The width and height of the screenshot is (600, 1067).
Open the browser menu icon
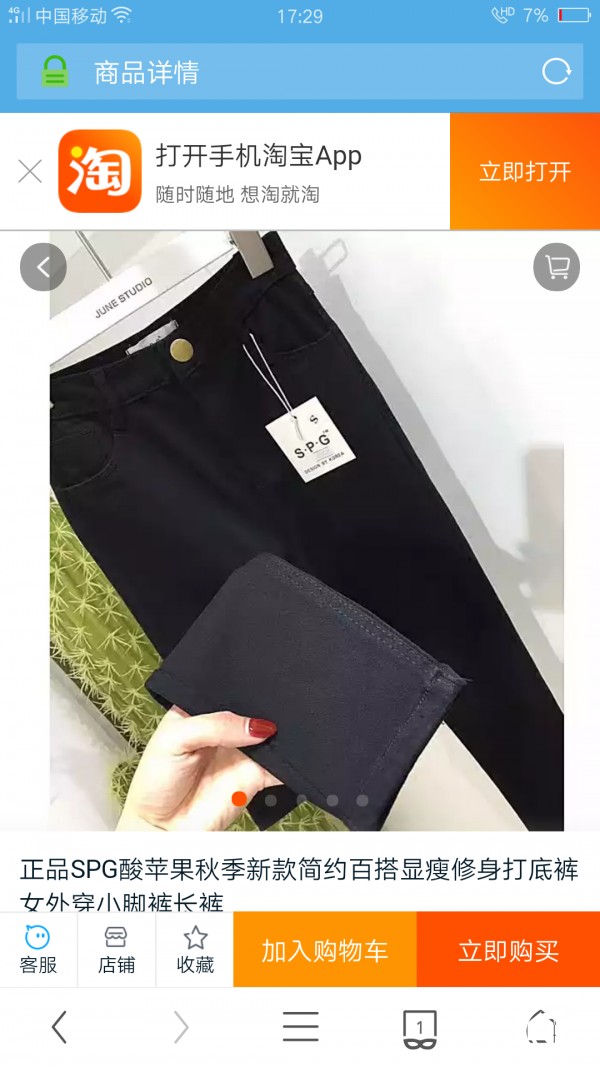(301, 1027)
